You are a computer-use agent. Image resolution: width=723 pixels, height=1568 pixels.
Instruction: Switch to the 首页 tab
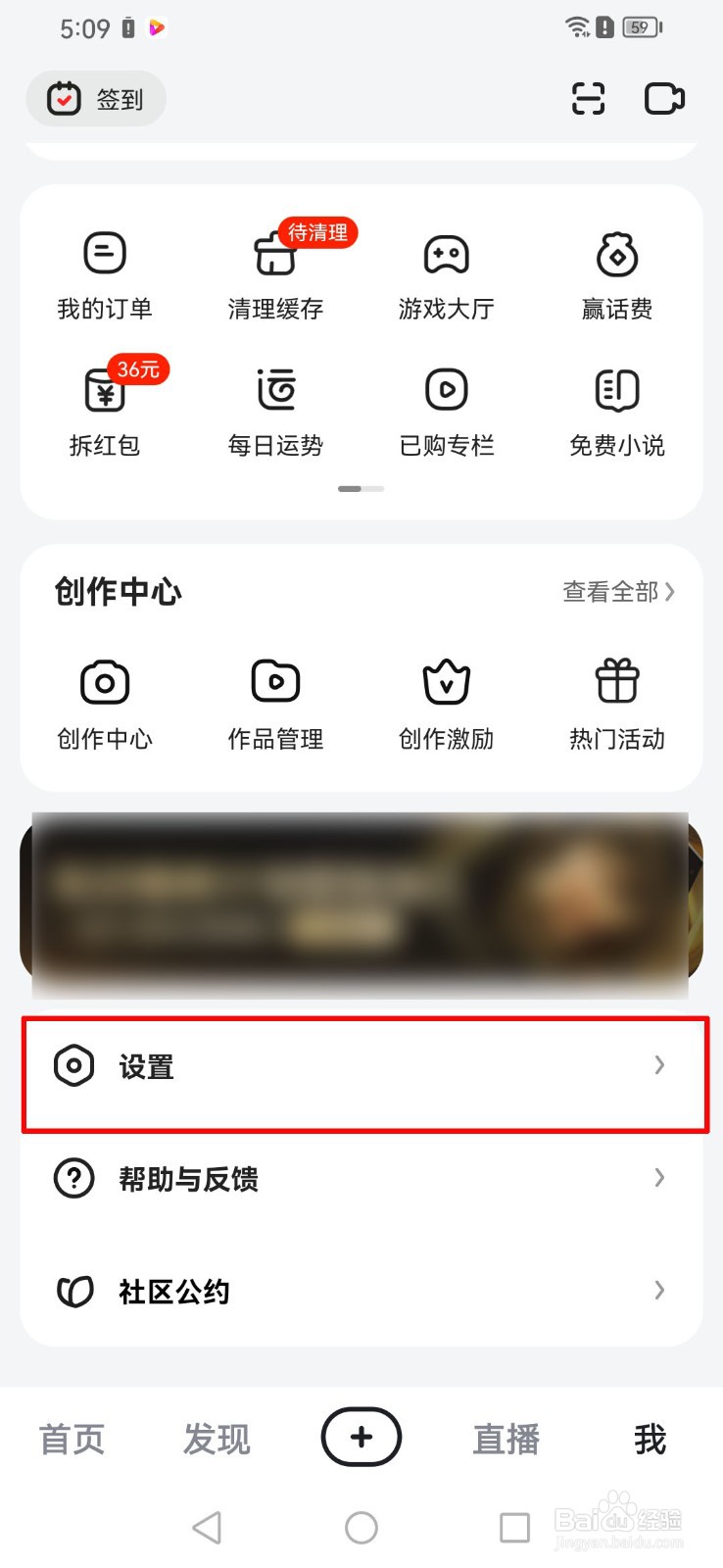coord(71,1438)
